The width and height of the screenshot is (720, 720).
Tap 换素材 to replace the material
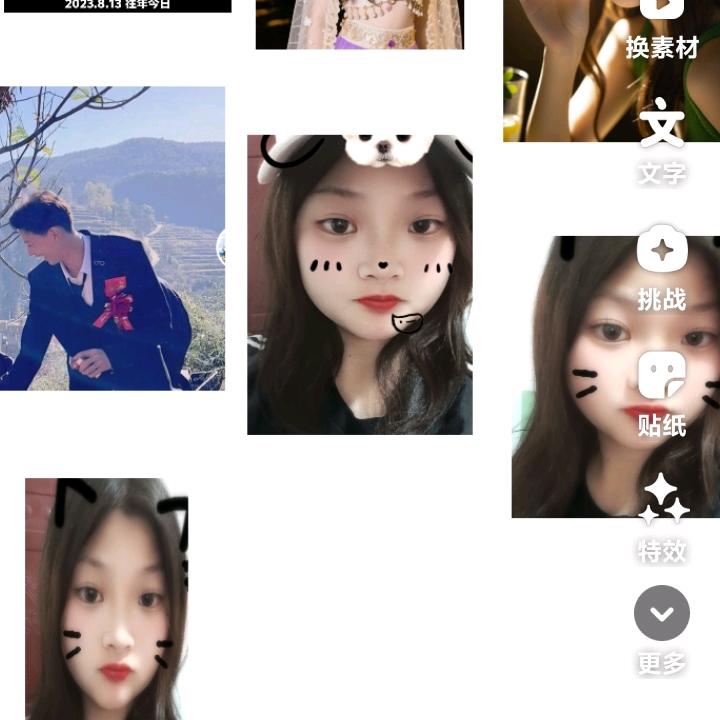pyautogui.click(x=662, y=28)
